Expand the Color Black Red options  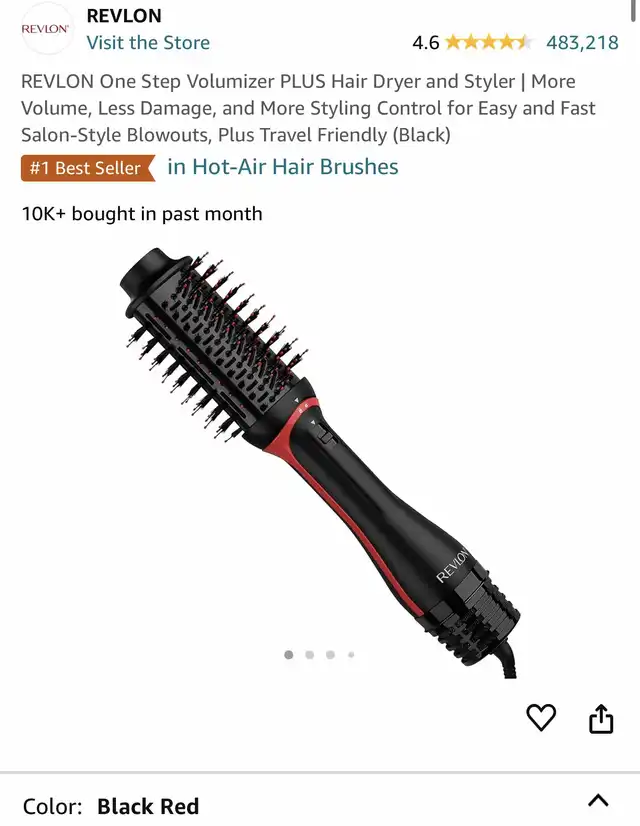click(597, 801)
